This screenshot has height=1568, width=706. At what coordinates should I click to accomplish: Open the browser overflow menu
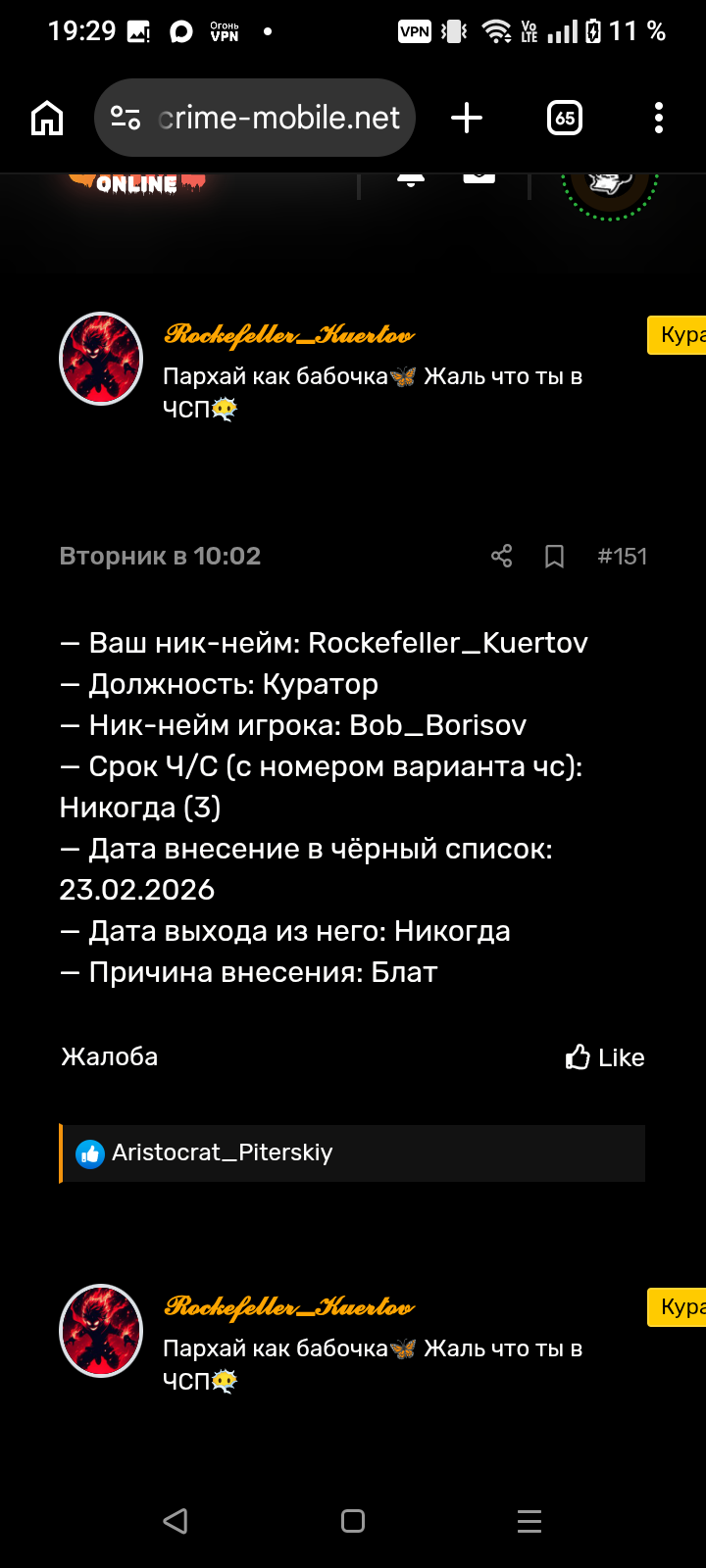point(659,119)
